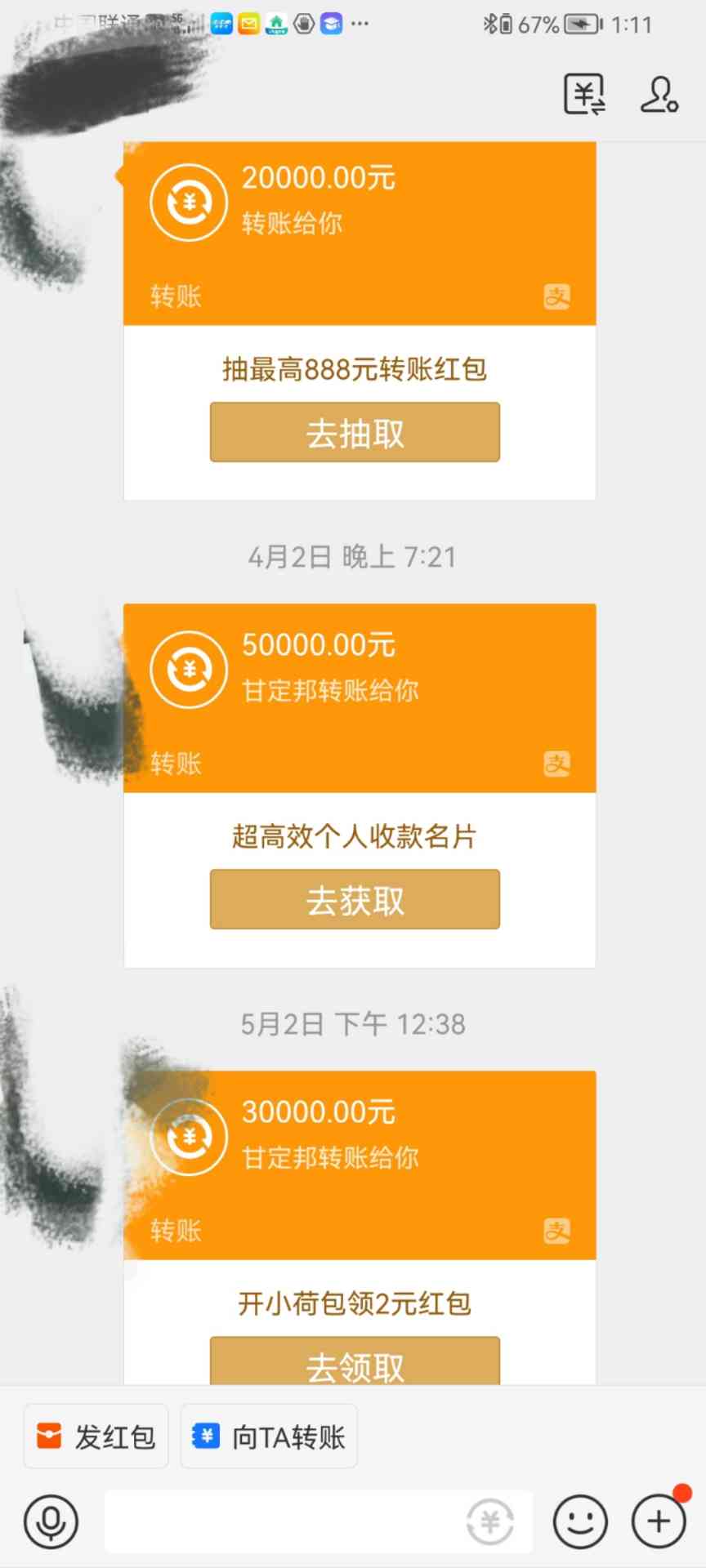Open the contact profile settings icon
This screenshot has height=1568, width=706.
pos(659,94)
